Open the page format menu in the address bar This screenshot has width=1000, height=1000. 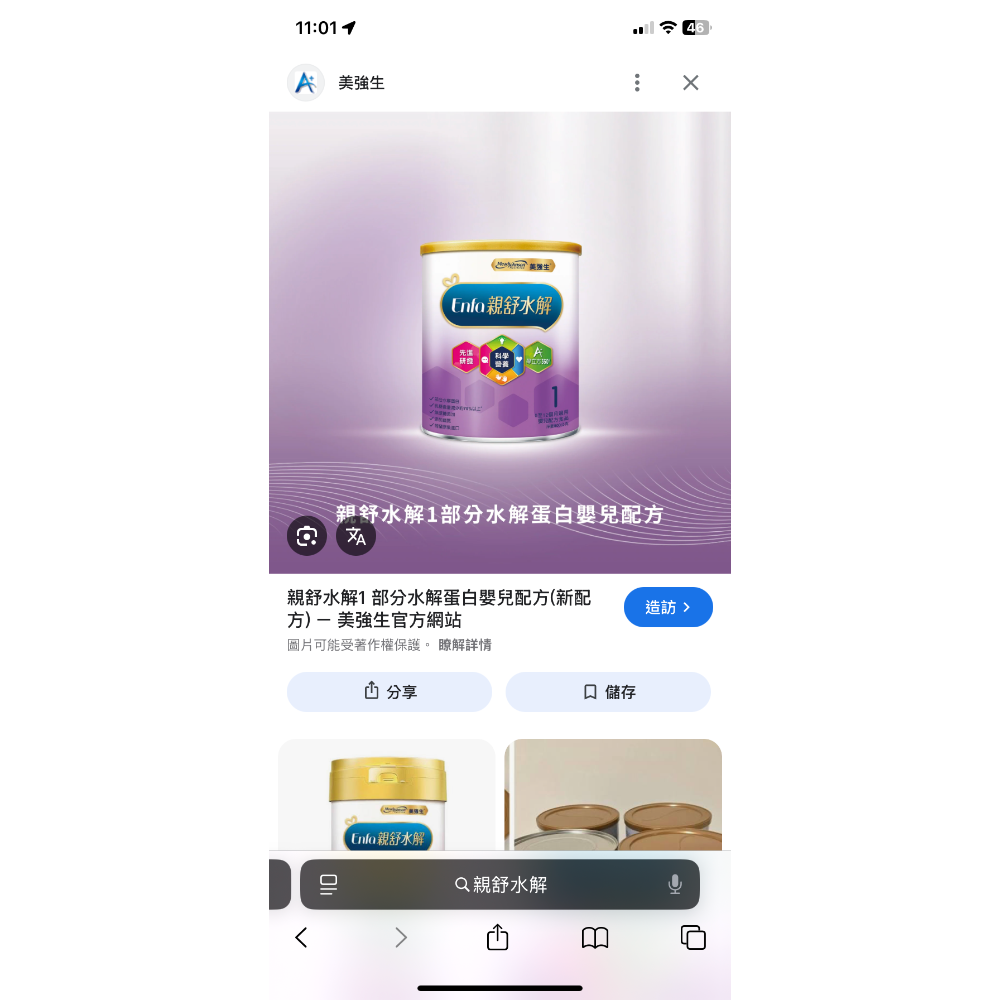[x=328, y=884]
